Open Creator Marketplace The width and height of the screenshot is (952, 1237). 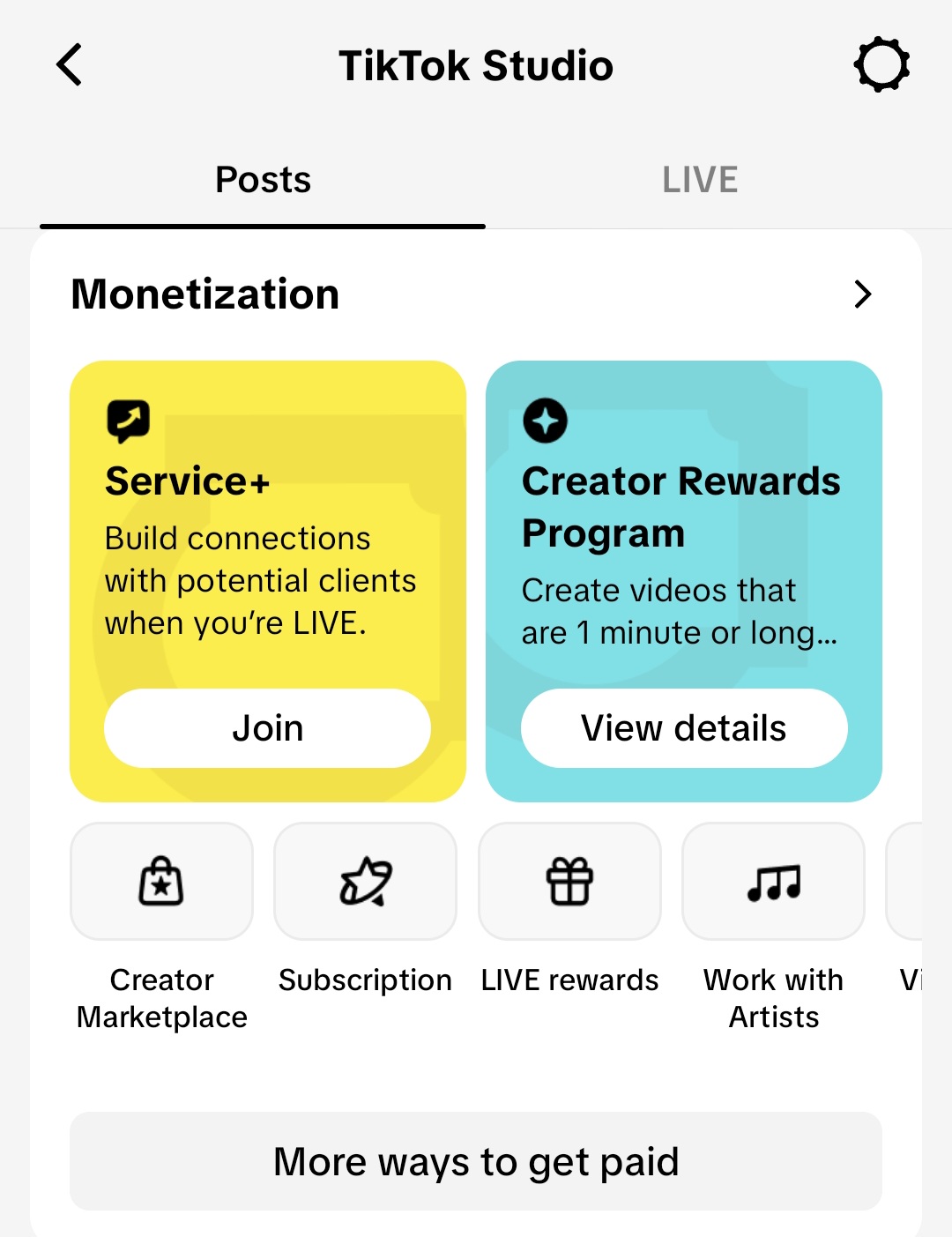161,882
